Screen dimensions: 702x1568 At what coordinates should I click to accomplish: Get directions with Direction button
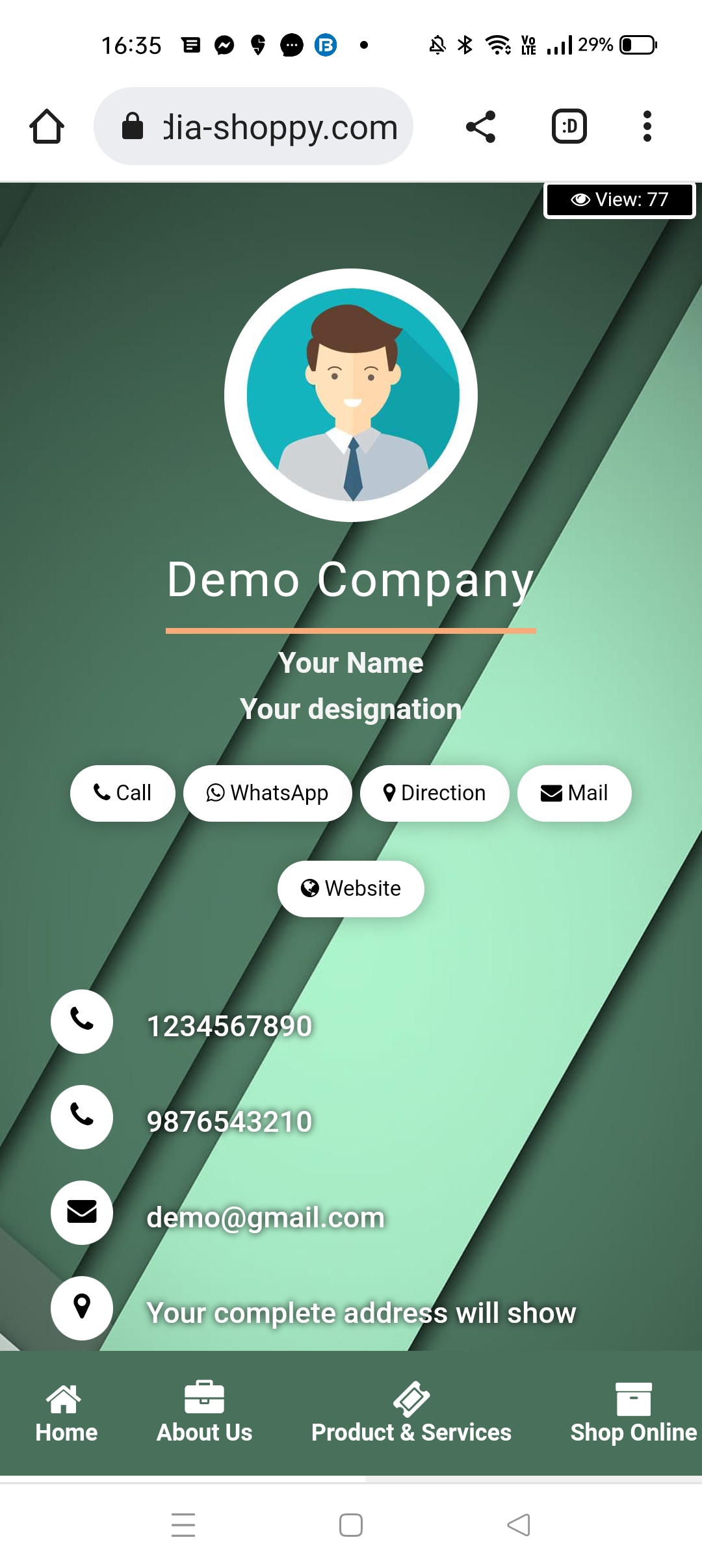point(435,793)
